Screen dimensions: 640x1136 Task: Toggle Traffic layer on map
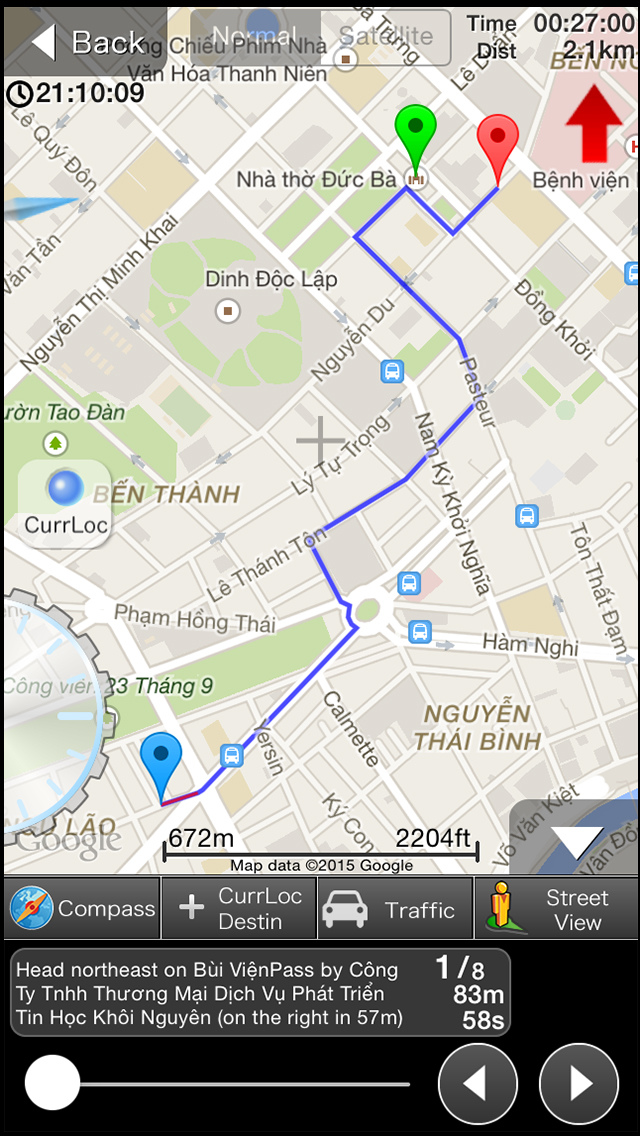click(395, 909)
